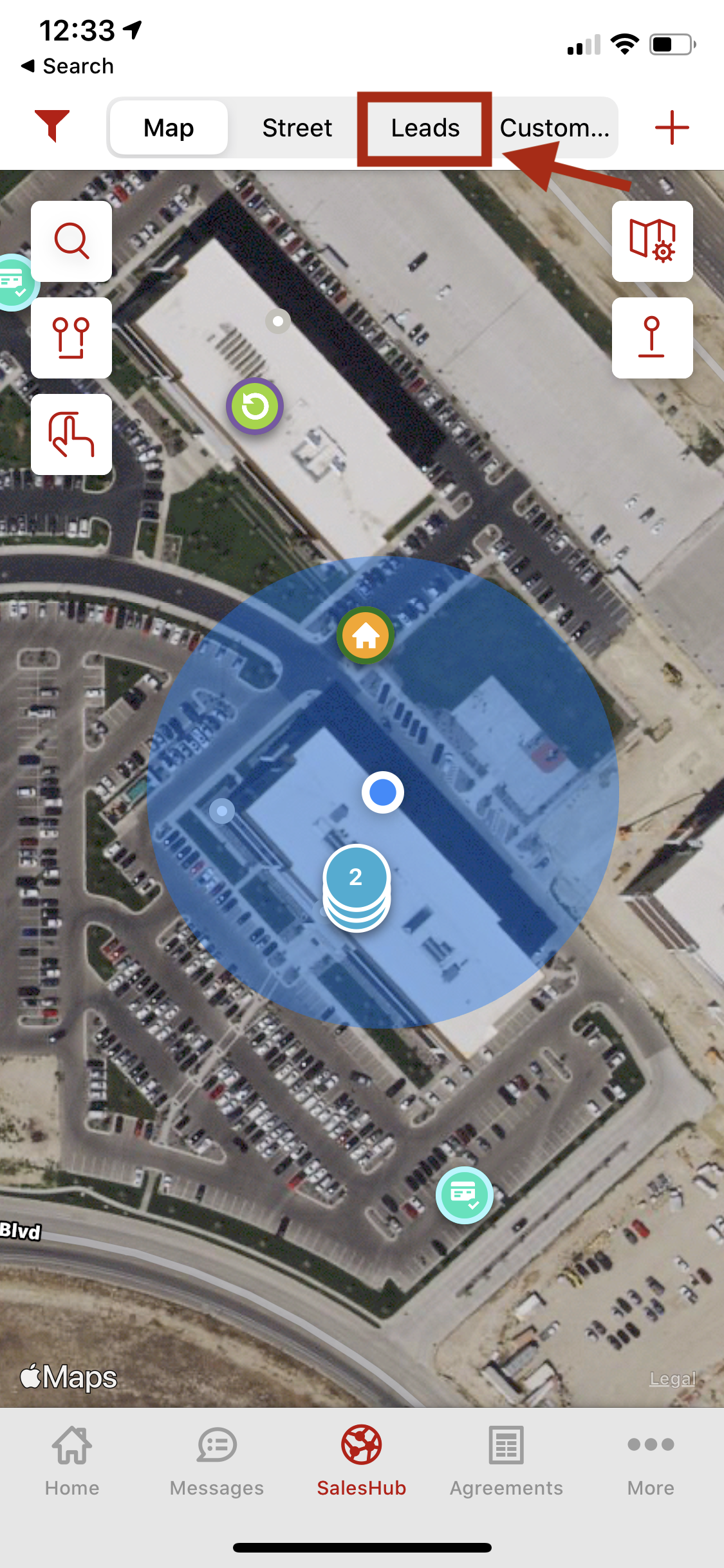Open the red filter icon
Viewport: 724px width, 1568px height.
tap(52, 126)
